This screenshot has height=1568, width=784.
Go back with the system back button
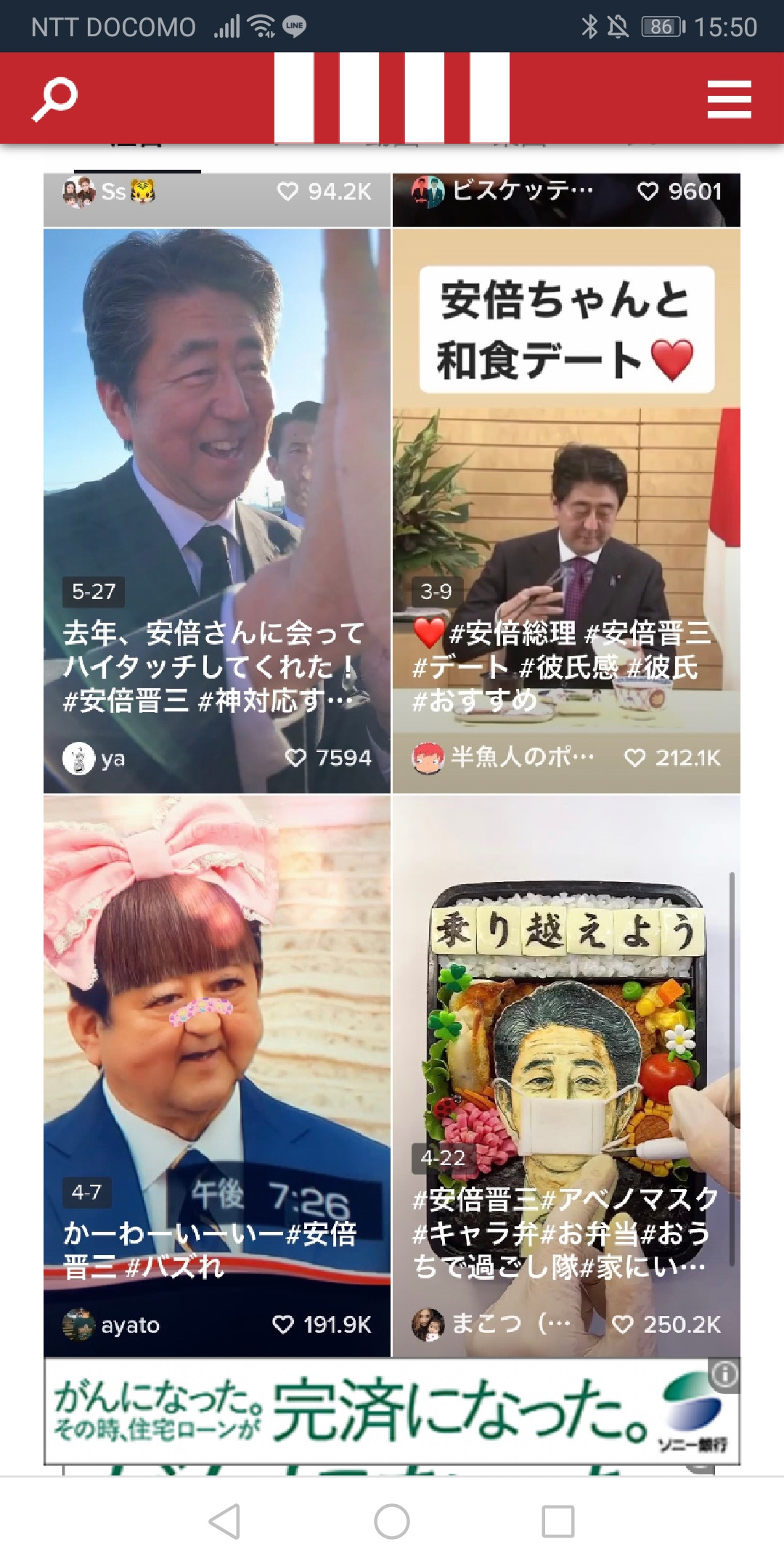225,1521
